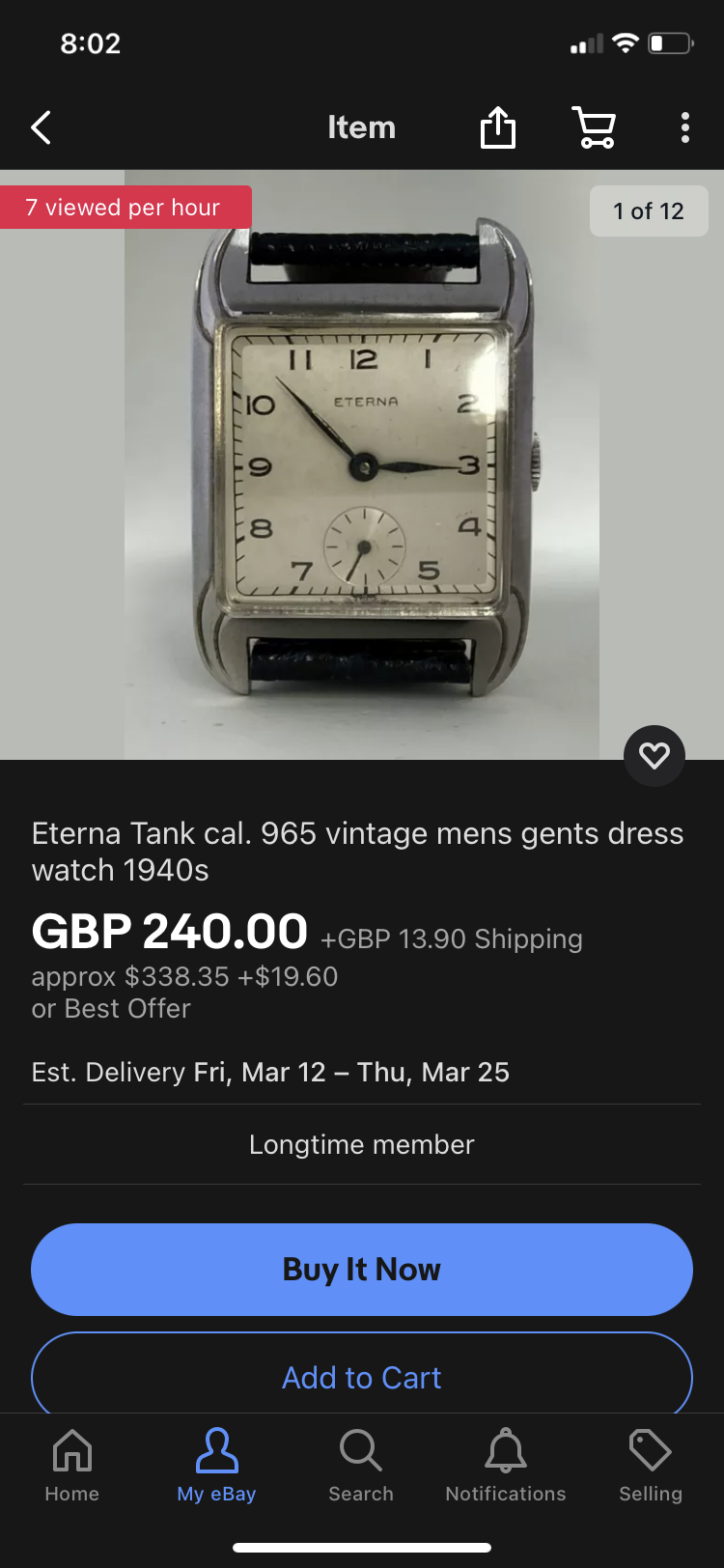Open the shopping cart
Image resolution: width=724 pixels, height=1568 pixels.
click(594, 127)
